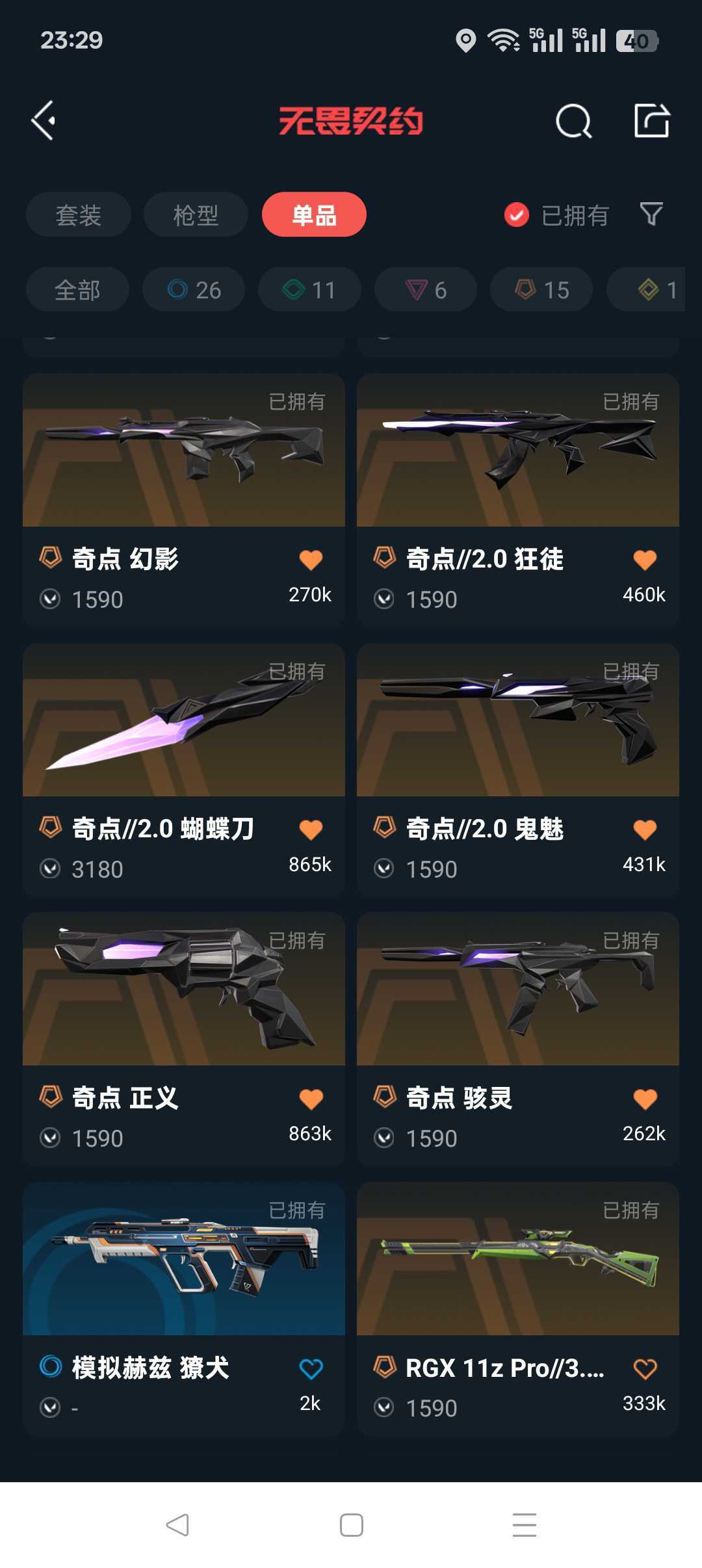702x1568 pixels.
Task: Open the 奇点//2.0 蝴蝶刀 card
Action: [x=184, y=770]
